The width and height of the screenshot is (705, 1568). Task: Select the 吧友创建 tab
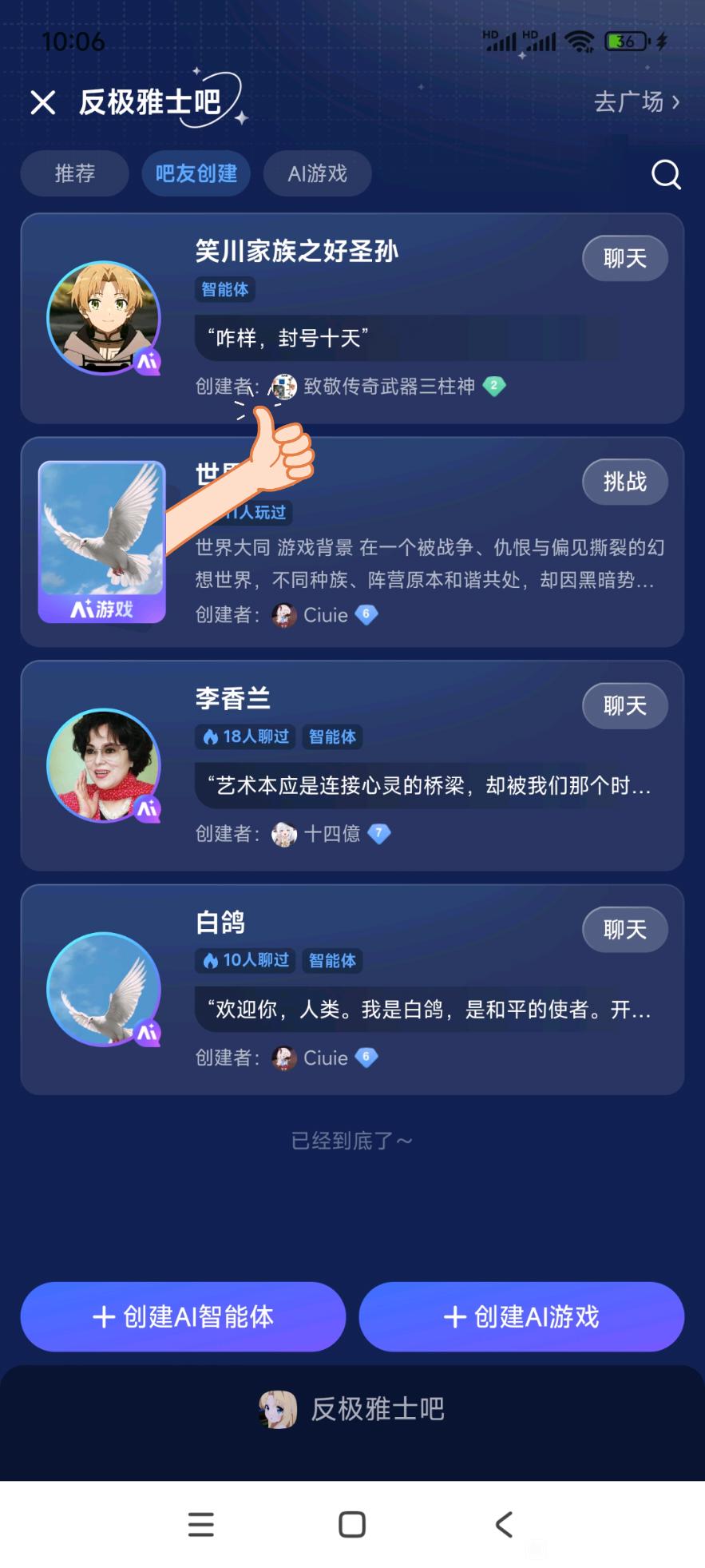[196, 173]
